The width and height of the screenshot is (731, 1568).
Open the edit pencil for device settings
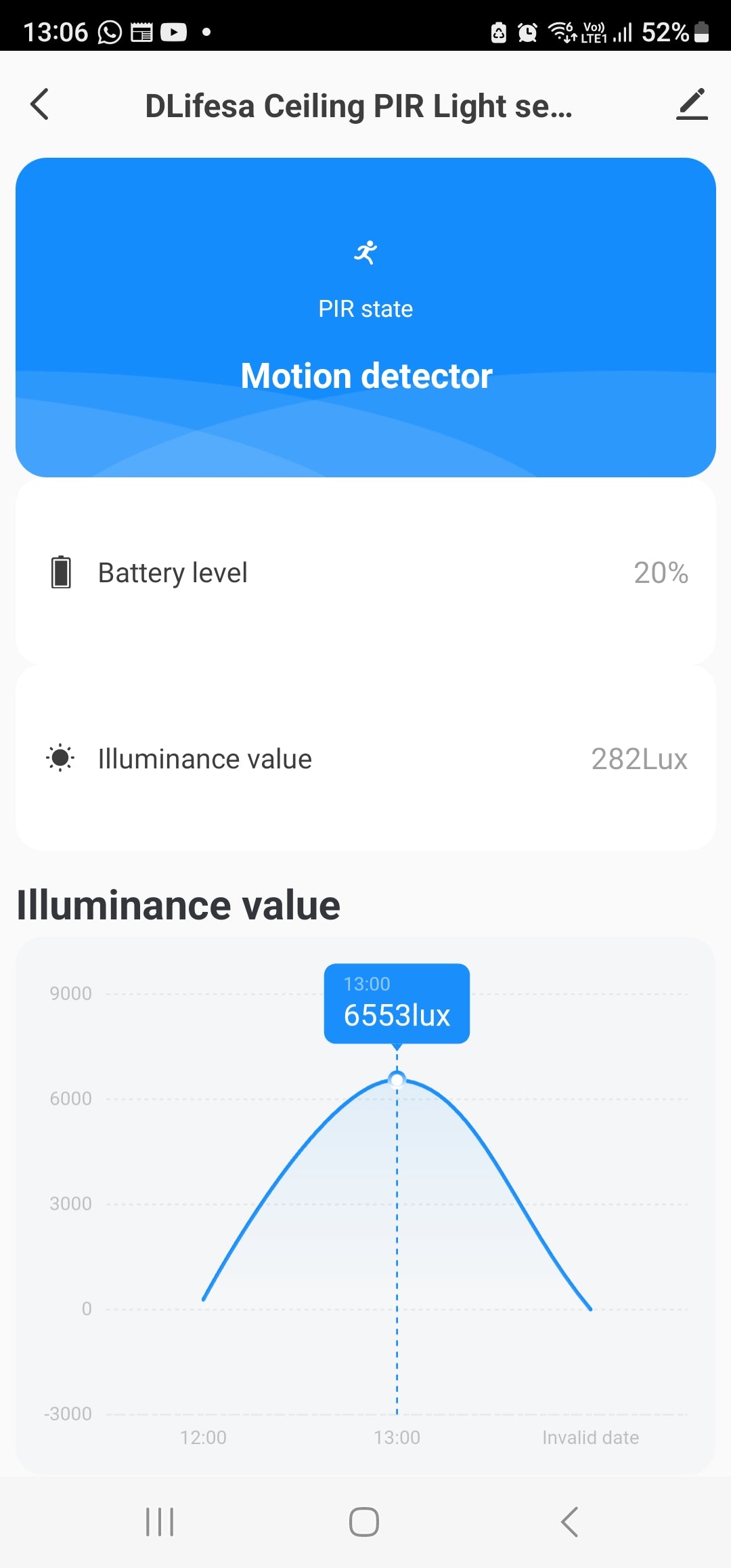click(692, 105)
